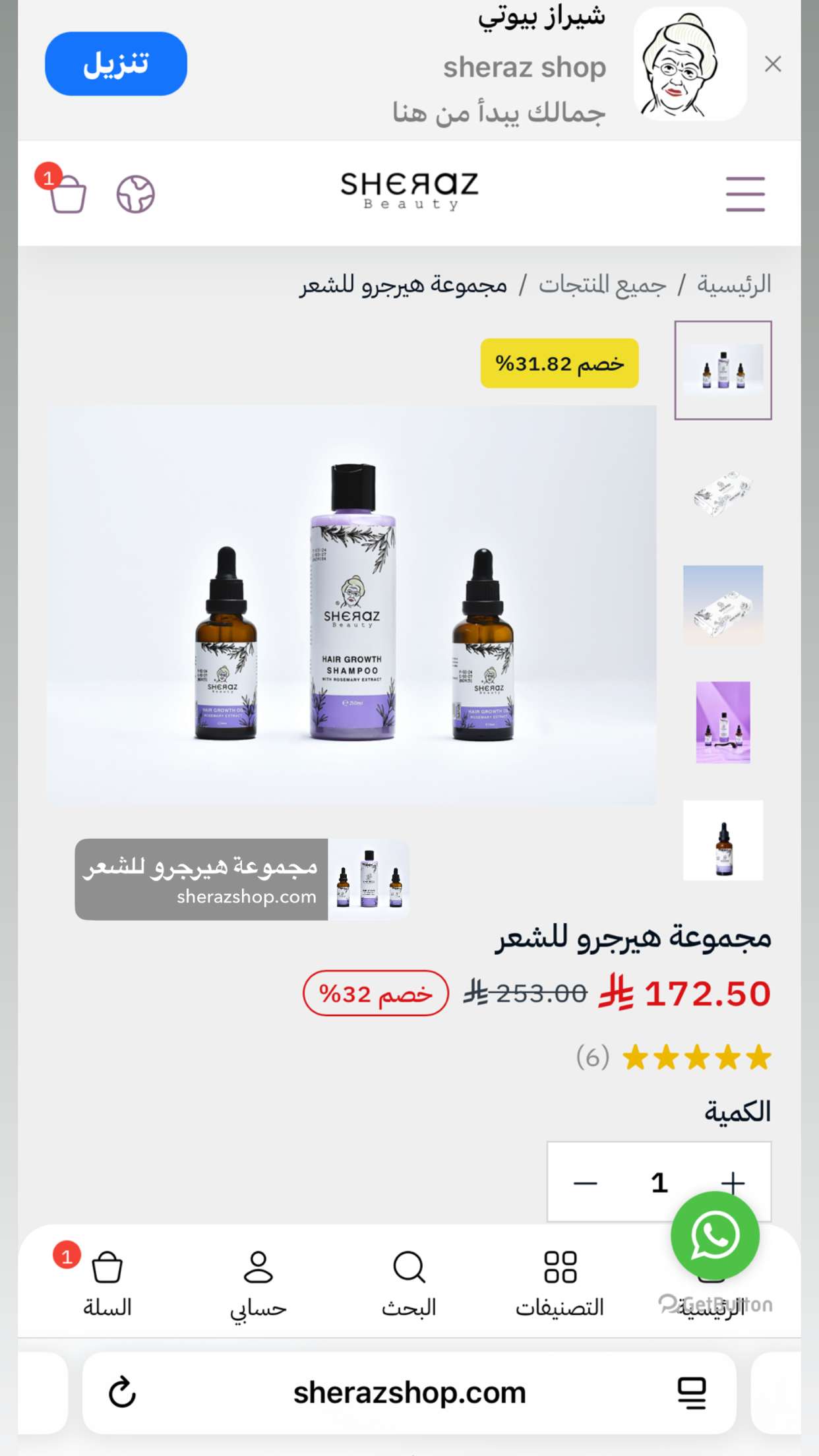
Task: Dismiss the sheraz shop app banner
Action: [x=773, y=64]
